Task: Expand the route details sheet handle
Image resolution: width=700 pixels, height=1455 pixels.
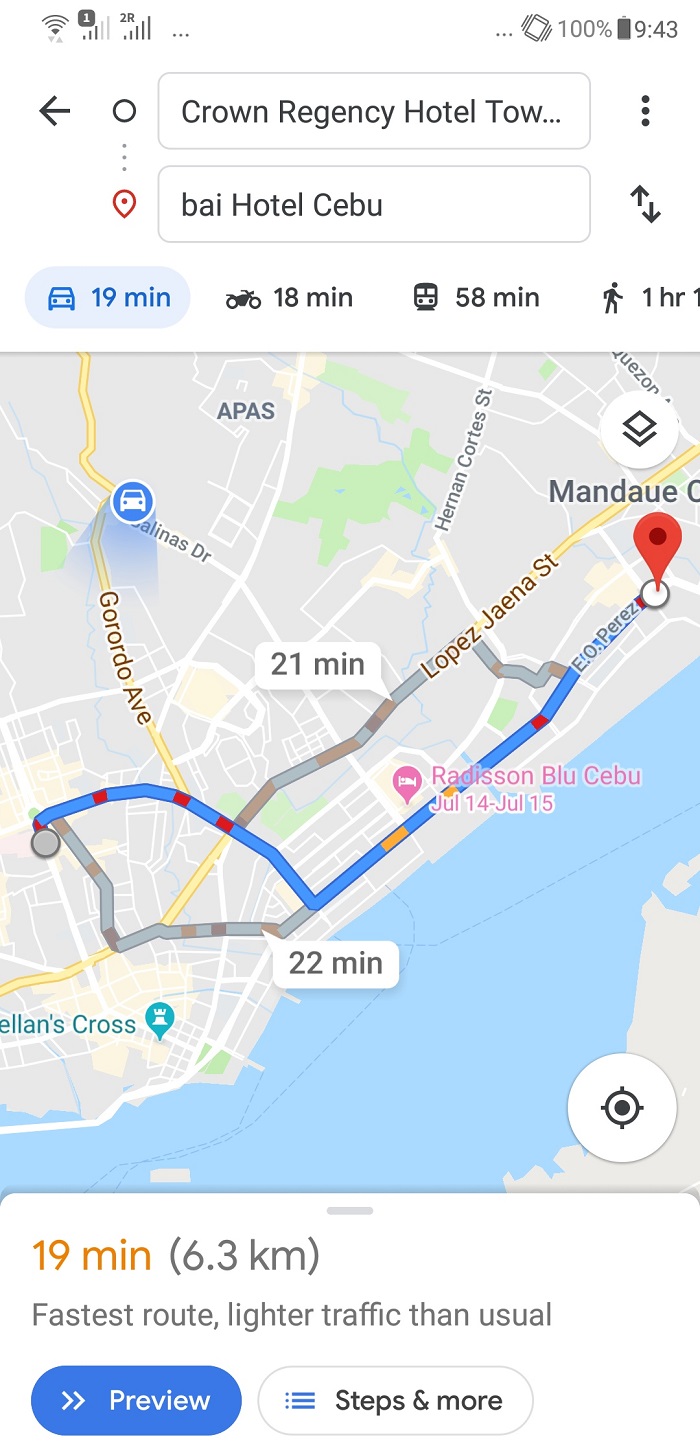Action: [x=350, y=1211]
